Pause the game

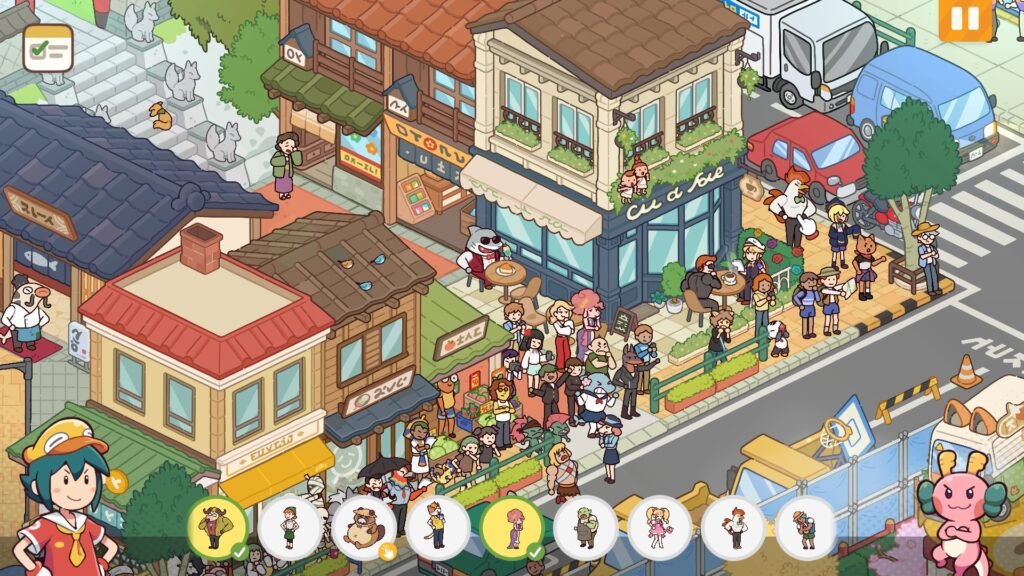tap(965, 19)
